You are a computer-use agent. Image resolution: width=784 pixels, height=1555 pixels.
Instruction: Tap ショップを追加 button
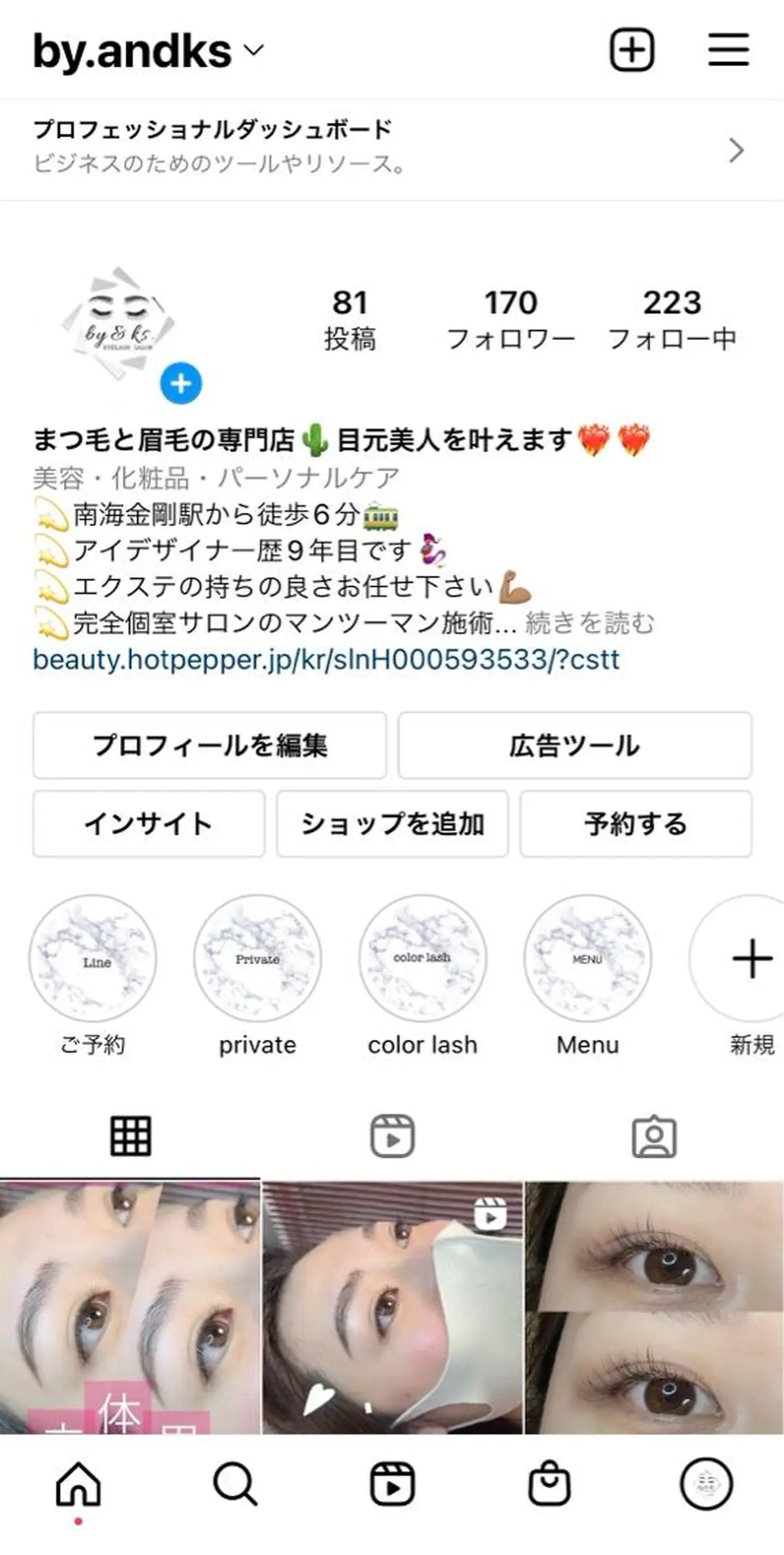pos(392,824)
